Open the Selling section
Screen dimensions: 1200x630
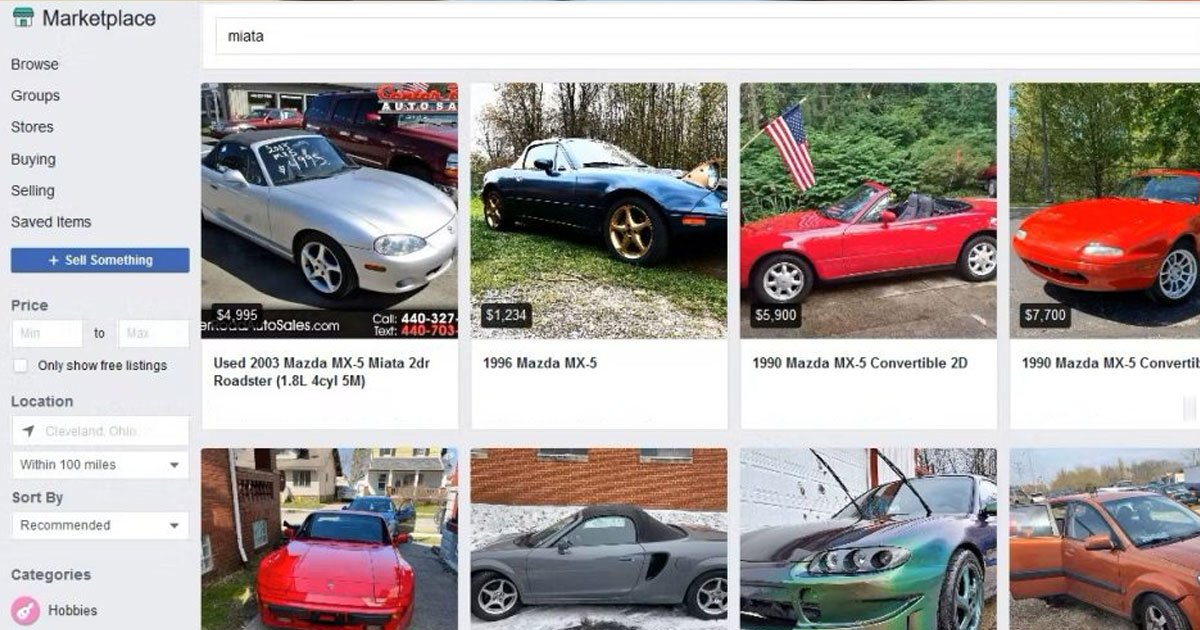click(33, 190)
